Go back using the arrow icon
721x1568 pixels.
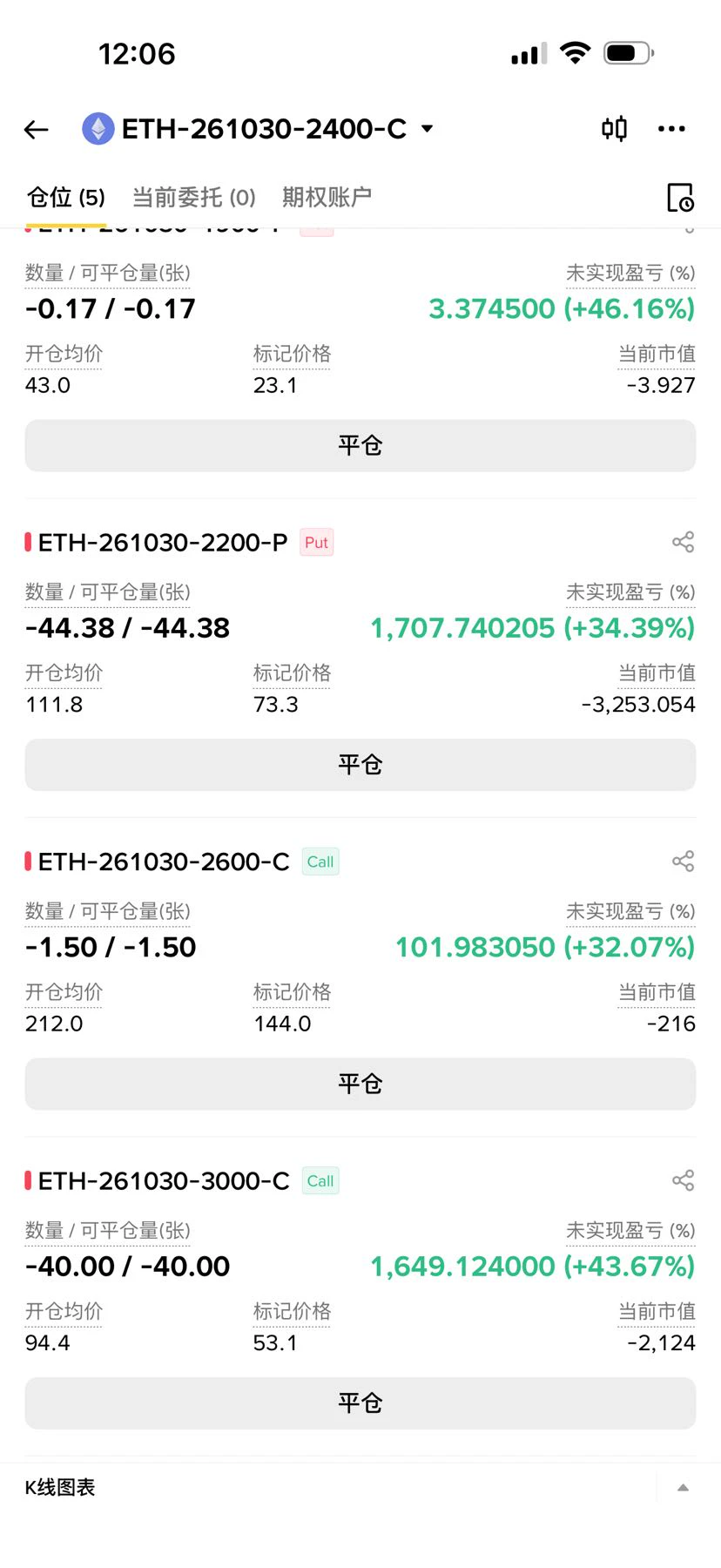click(36, 130)
